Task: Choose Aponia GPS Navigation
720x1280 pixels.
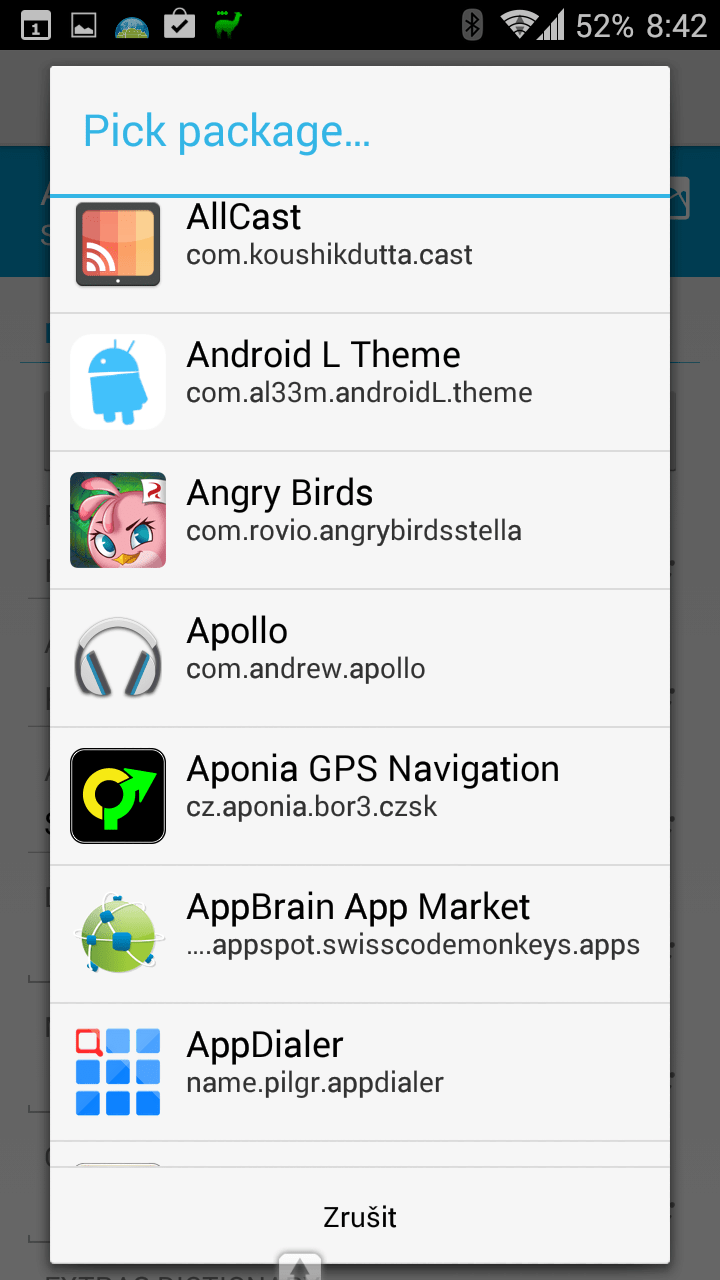Action: point(360,796)
